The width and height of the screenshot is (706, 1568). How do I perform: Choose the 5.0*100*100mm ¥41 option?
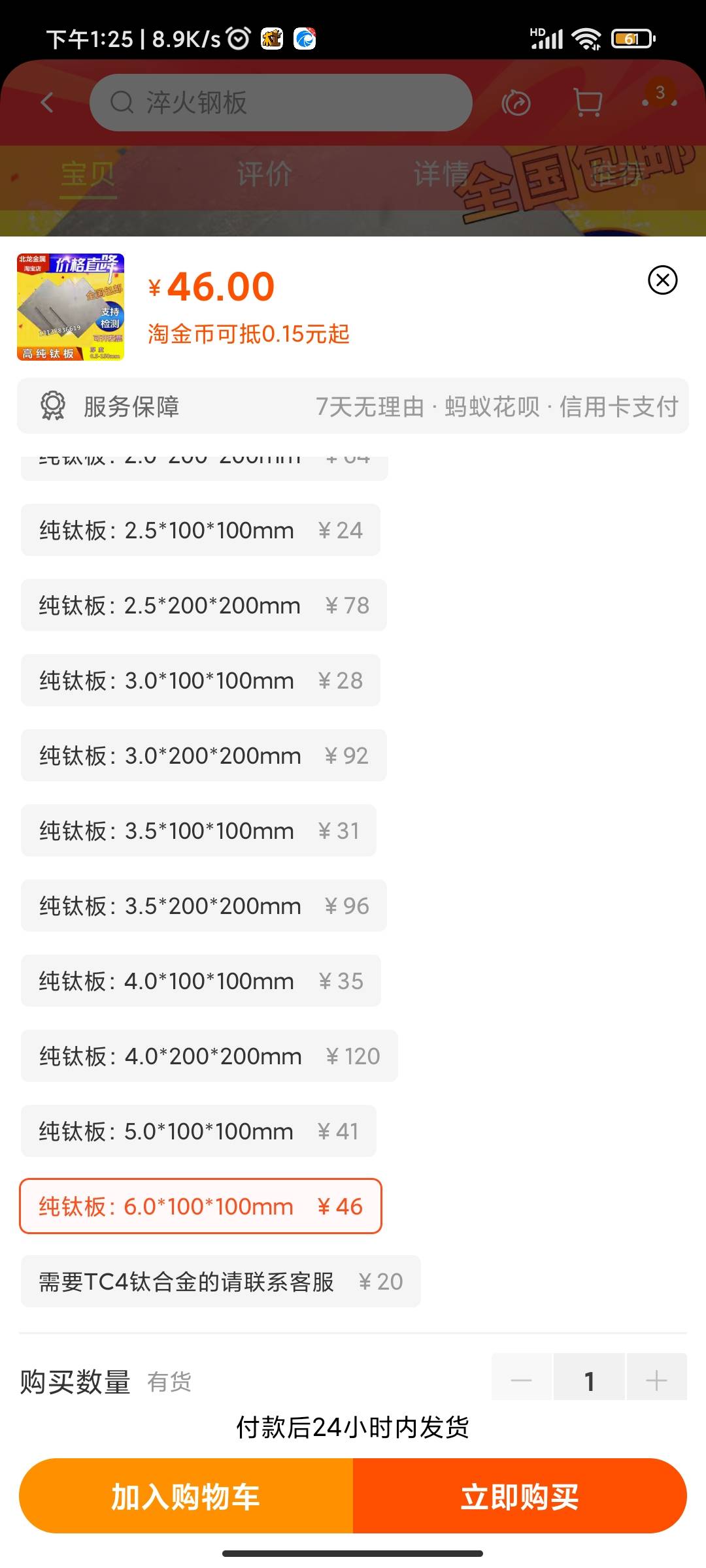click(199, 1131)
